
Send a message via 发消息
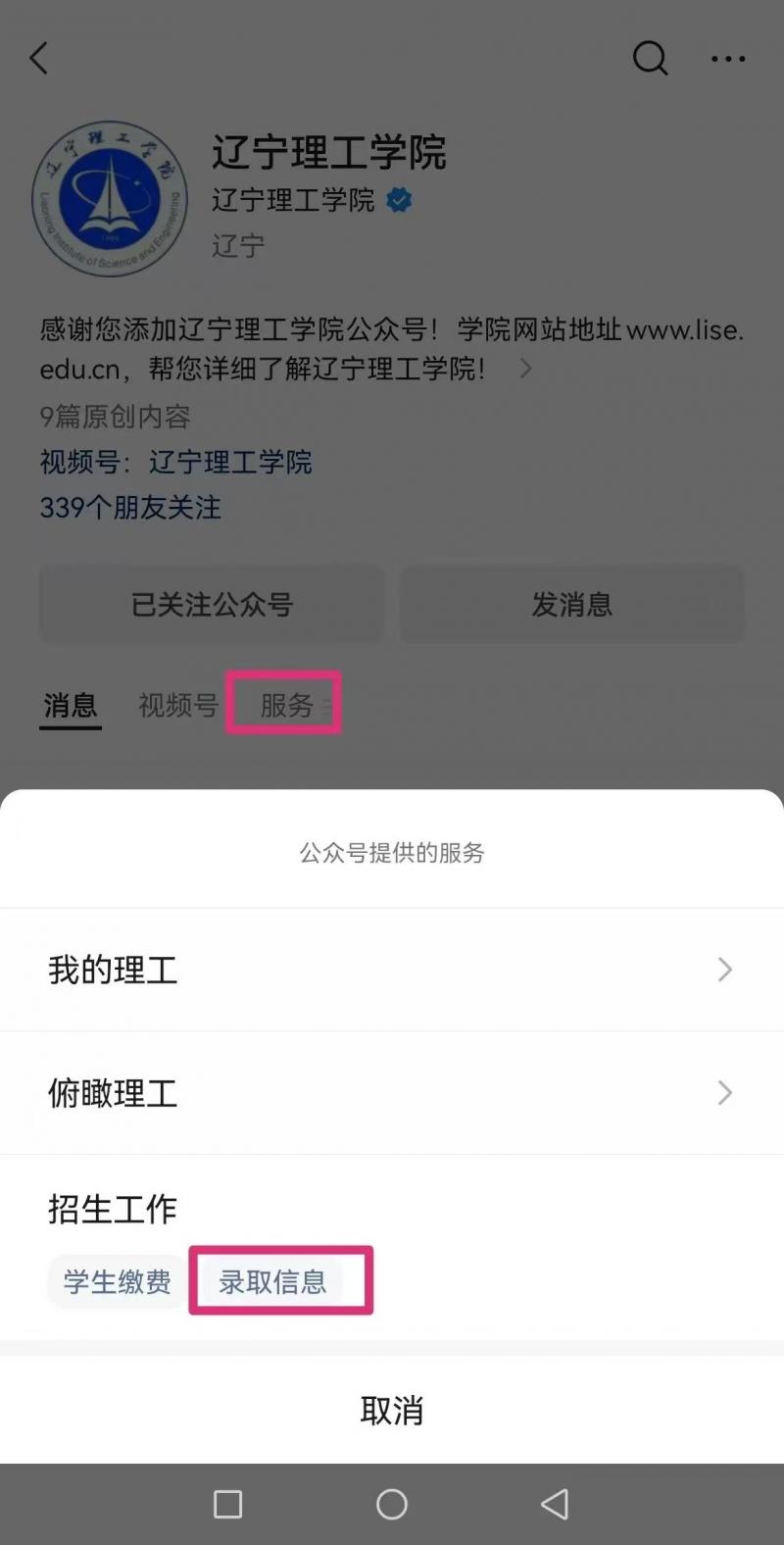pos(572,605)
